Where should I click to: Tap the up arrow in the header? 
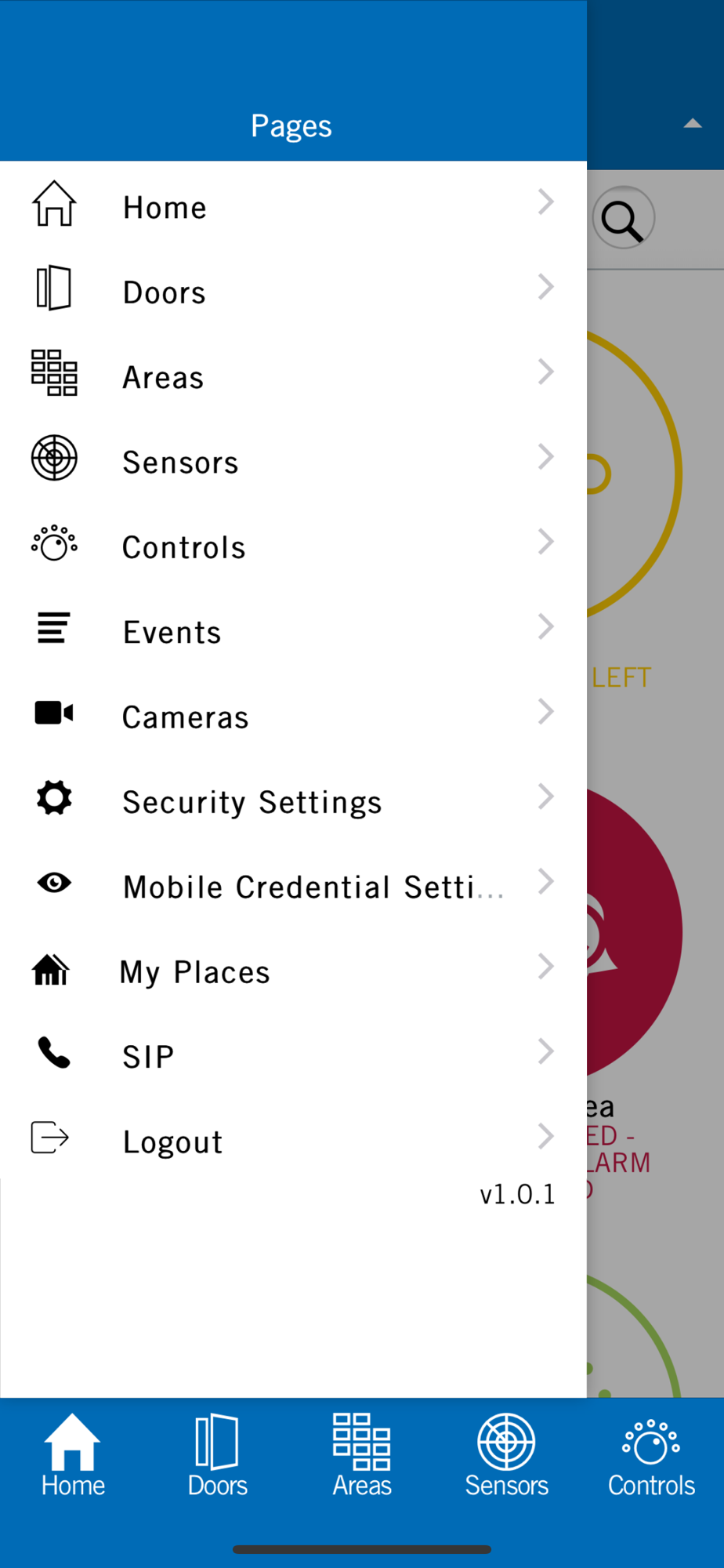[x=693, y=123]
